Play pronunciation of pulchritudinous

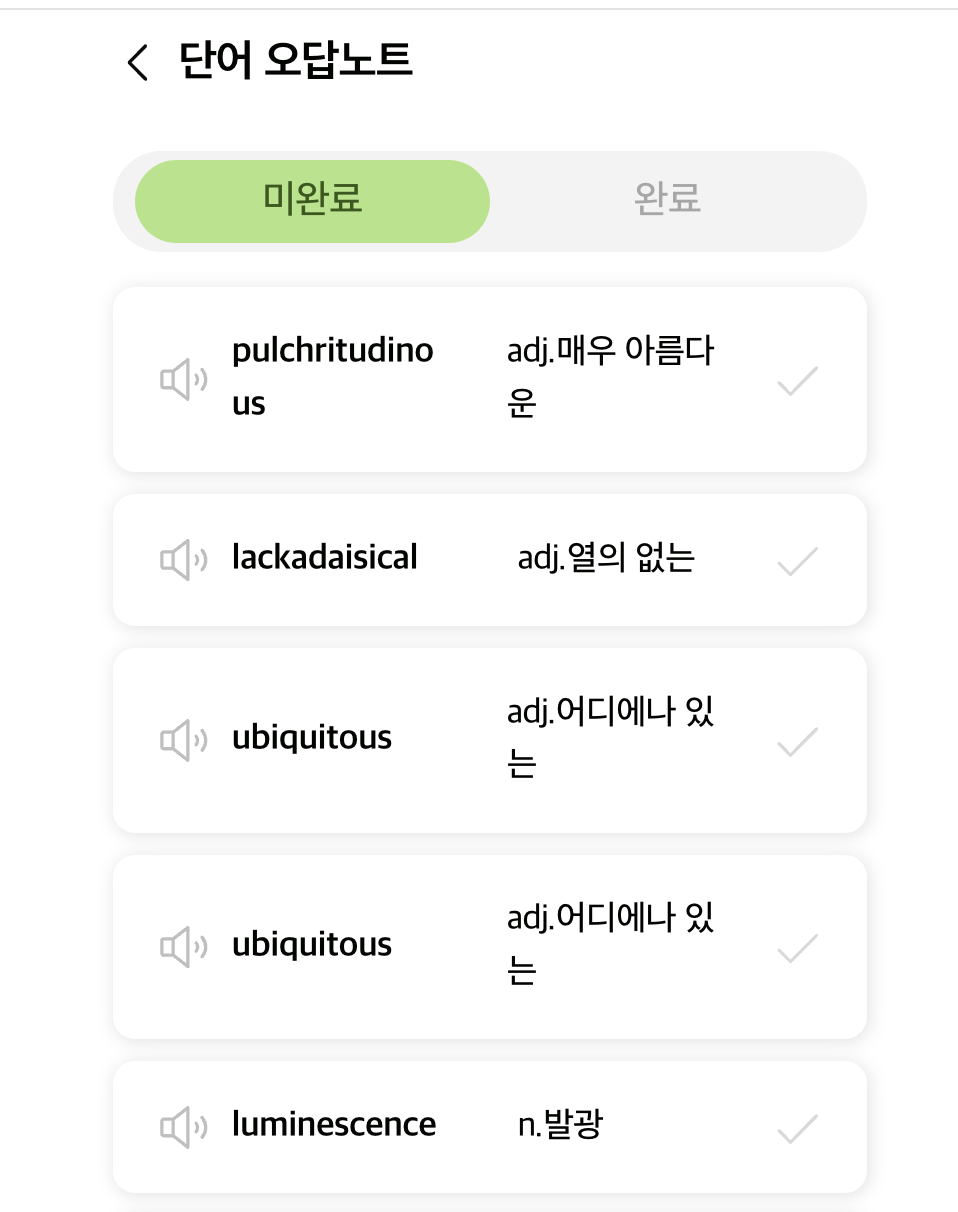point(183,380)
